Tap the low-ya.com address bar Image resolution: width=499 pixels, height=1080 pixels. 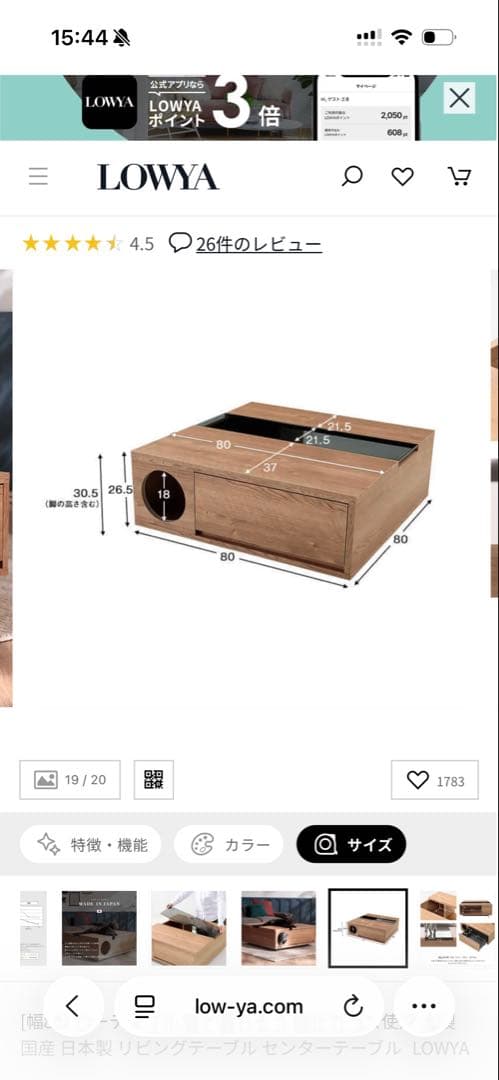point(249,1006)
